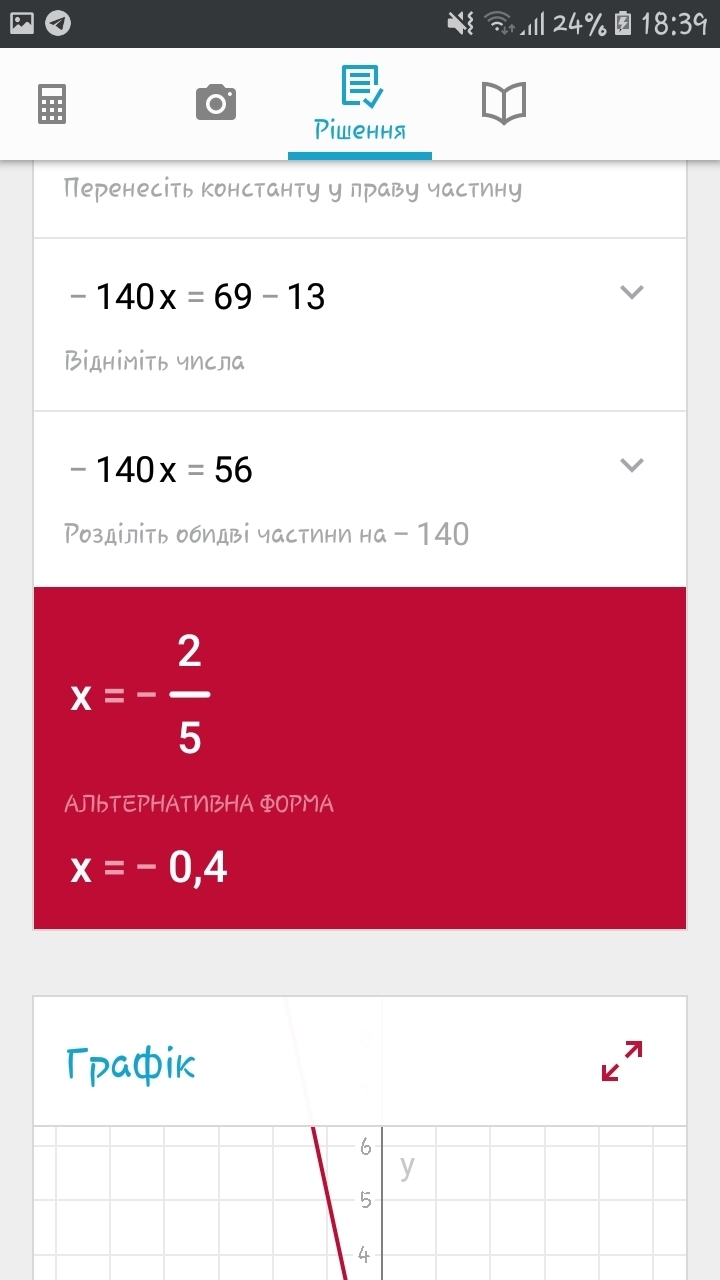
Task: Expand the step −140x = 56
Action: pyautogui.click(x=631, y=465)
